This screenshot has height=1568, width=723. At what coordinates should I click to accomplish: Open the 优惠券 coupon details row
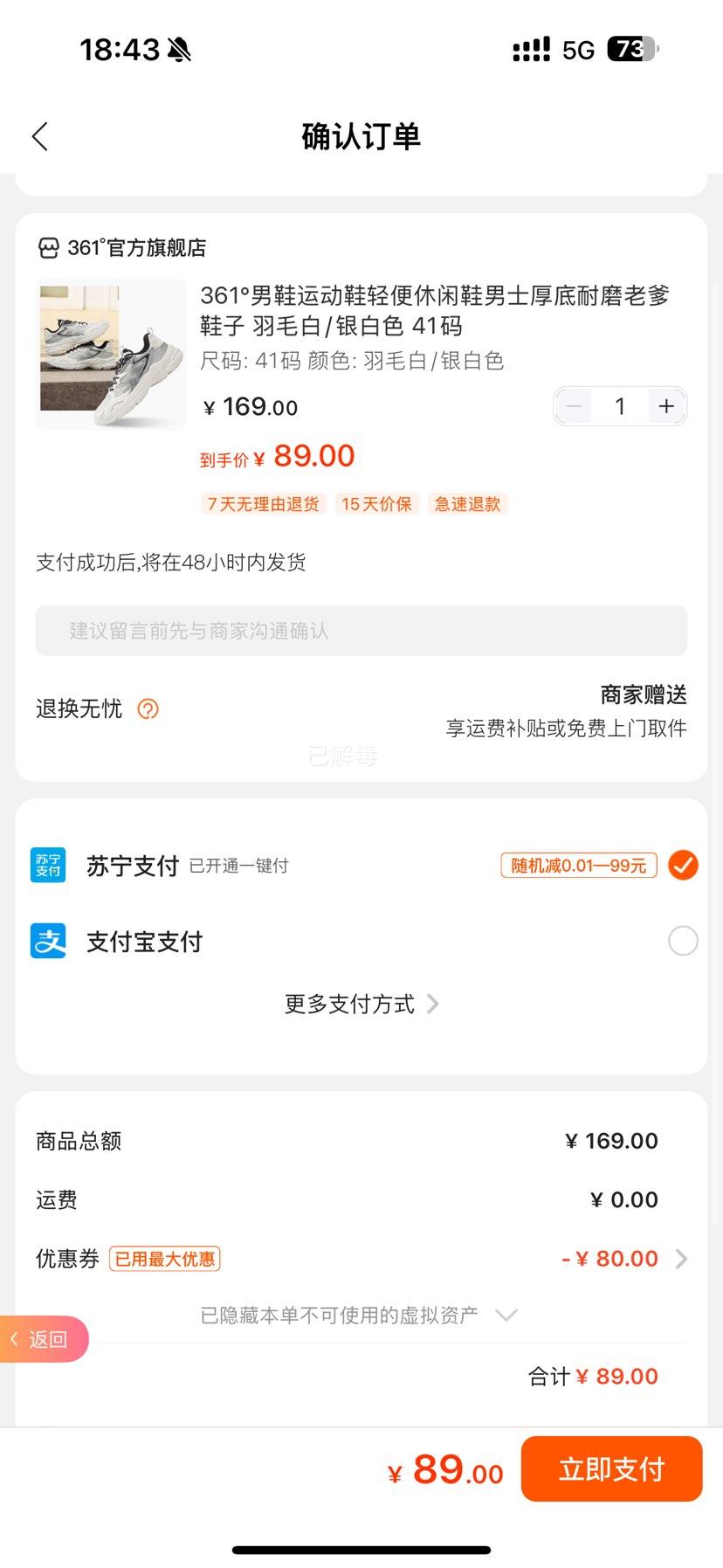point(623,1259)
